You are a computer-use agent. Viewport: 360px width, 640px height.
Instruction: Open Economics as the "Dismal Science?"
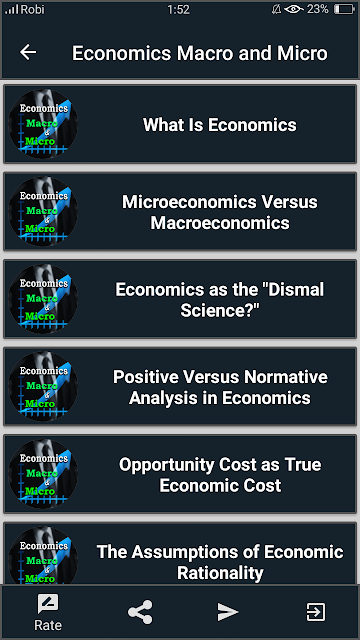[x=180, y=299]
